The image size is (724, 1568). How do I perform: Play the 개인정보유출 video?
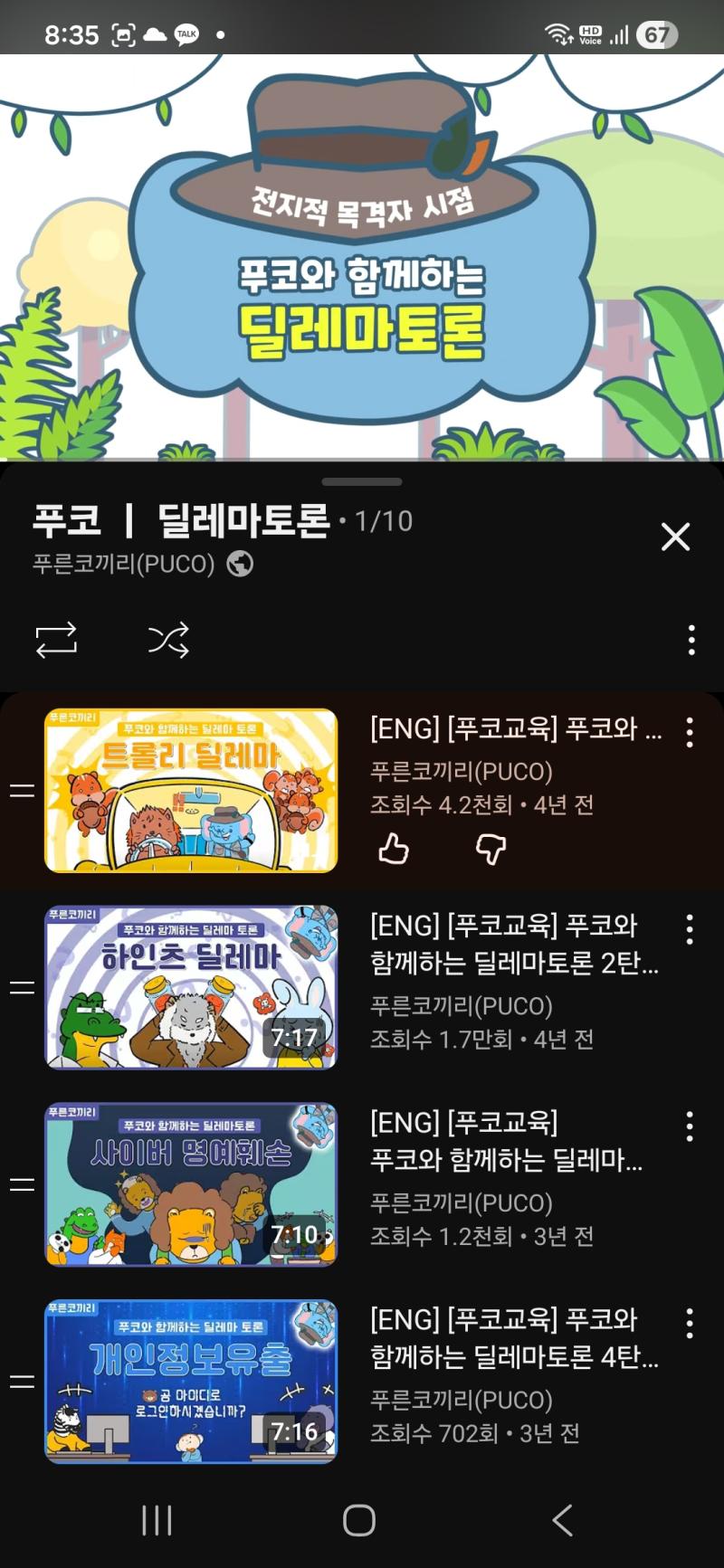pyautogui.click(x=191, y=1382)
